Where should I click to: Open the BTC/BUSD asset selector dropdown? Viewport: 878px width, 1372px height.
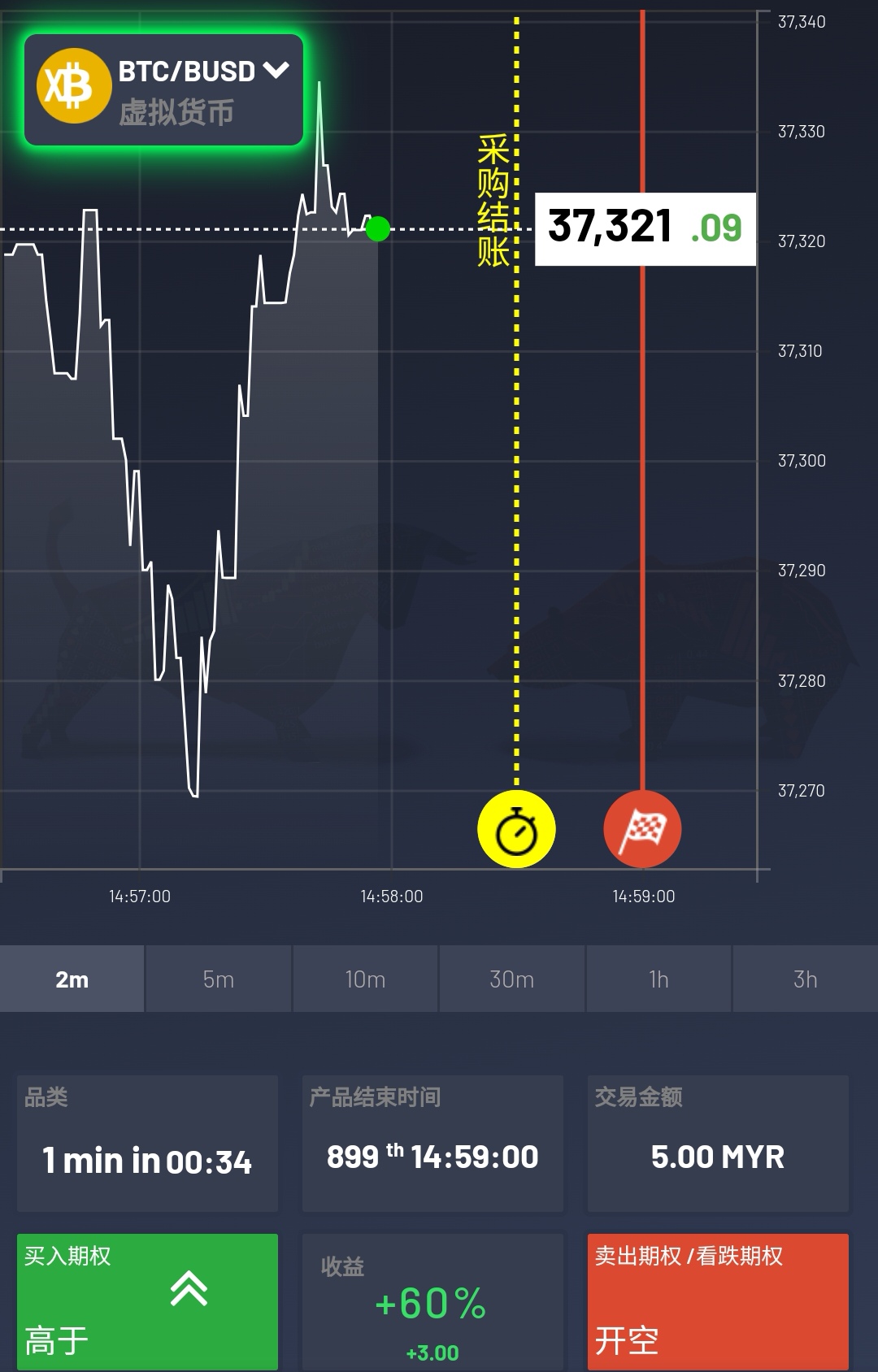click(163, 90)
